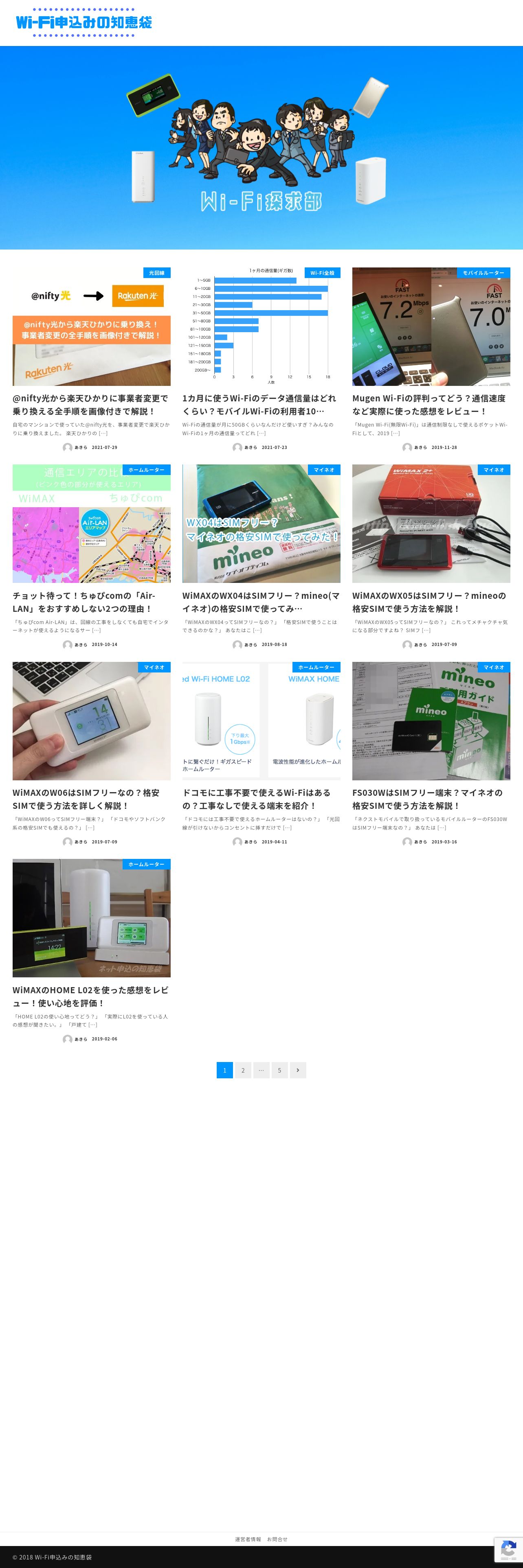Open the お問合せ footer link

click(277, 1539)
